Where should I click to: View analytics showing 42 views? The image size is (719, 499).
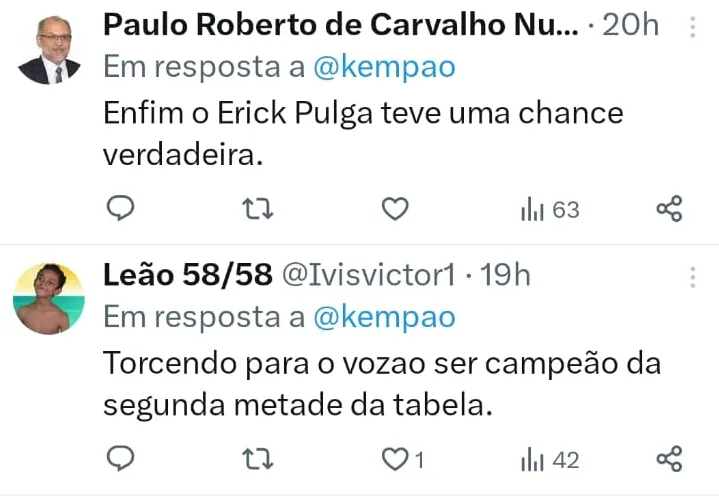point(549,460)
